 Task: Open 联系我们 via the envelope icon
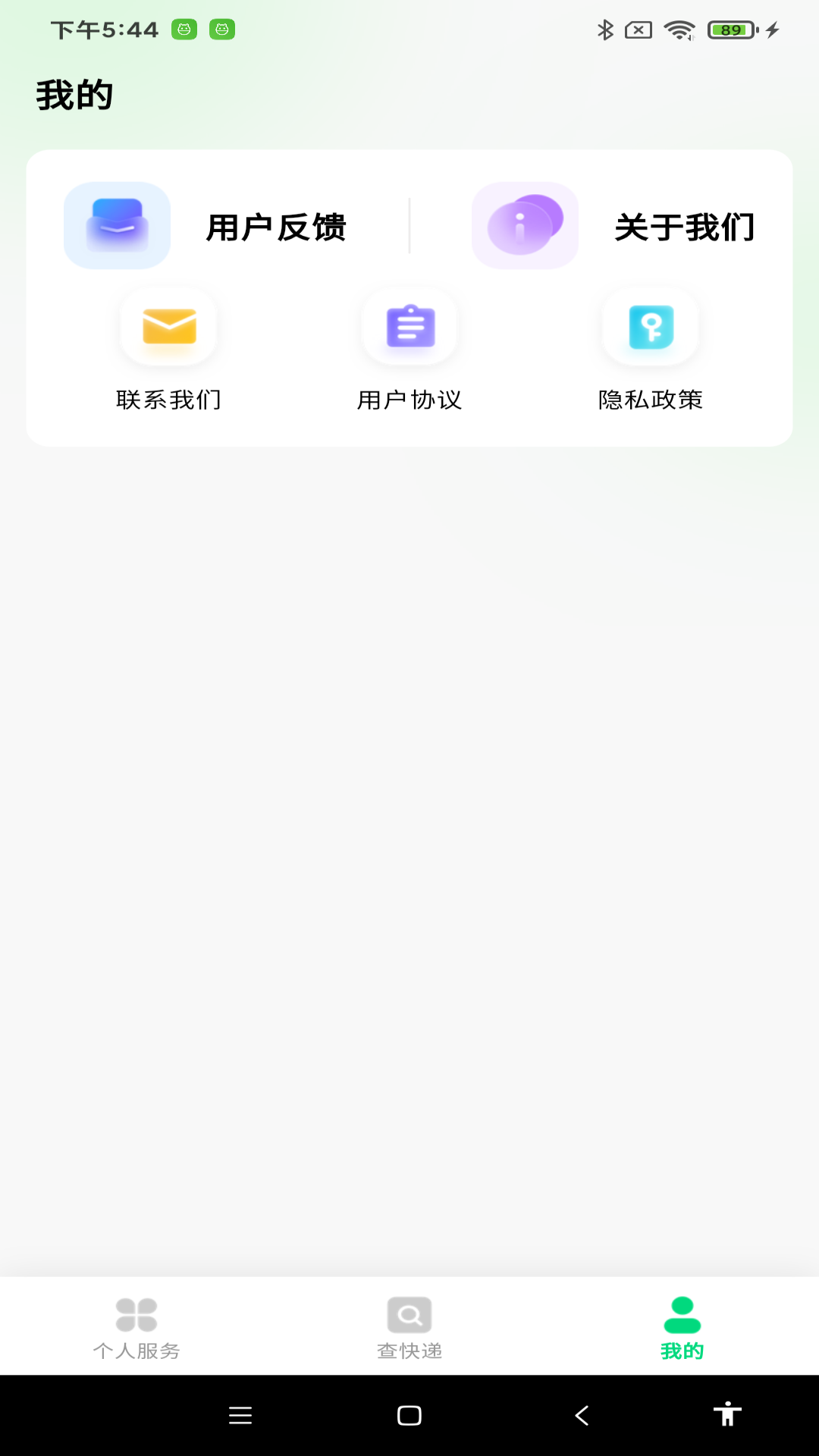(x=168, y=328)
